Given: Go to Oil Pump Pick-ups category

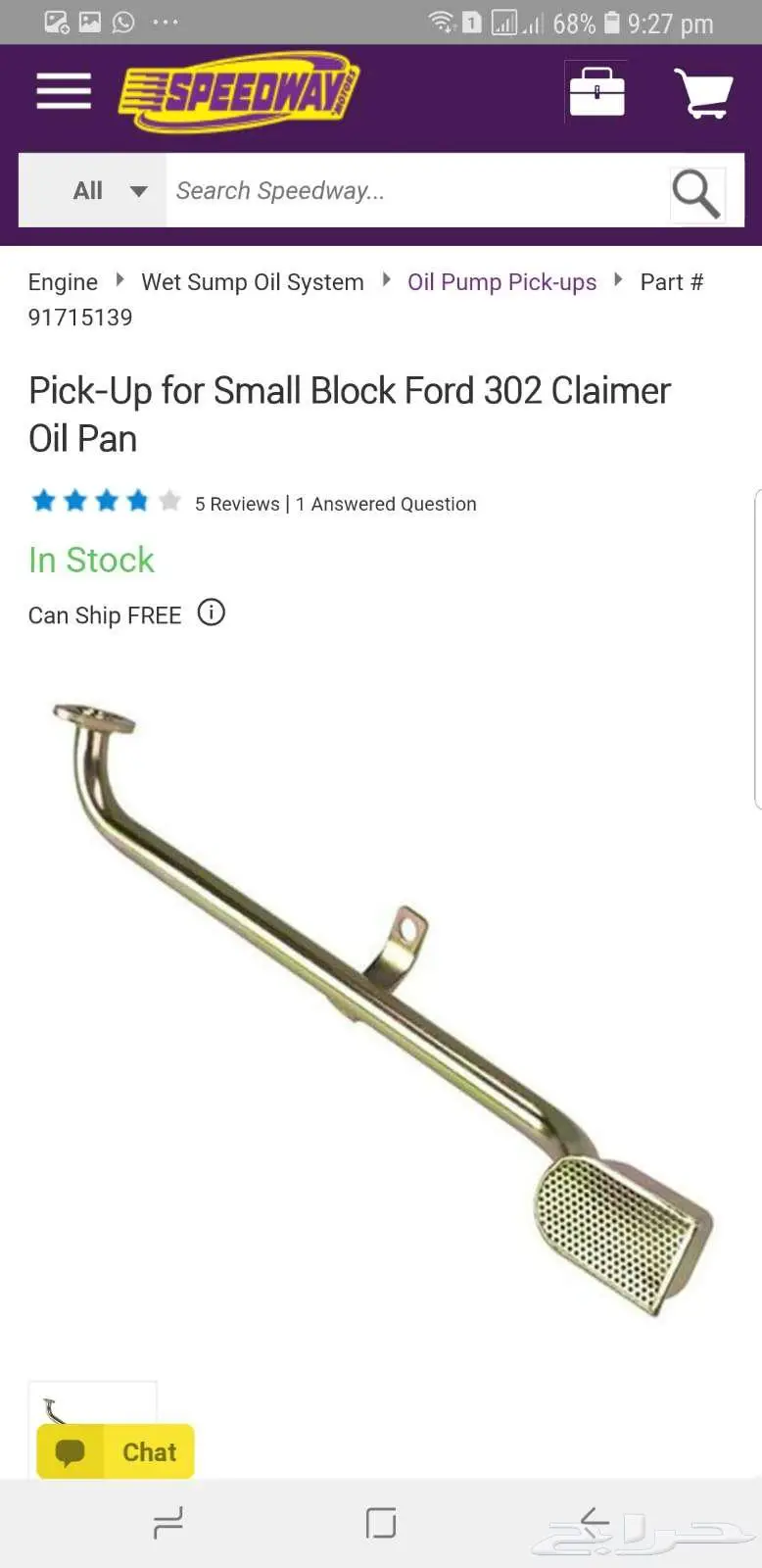Looking at the screenshot, I should (x=501, y=282).
